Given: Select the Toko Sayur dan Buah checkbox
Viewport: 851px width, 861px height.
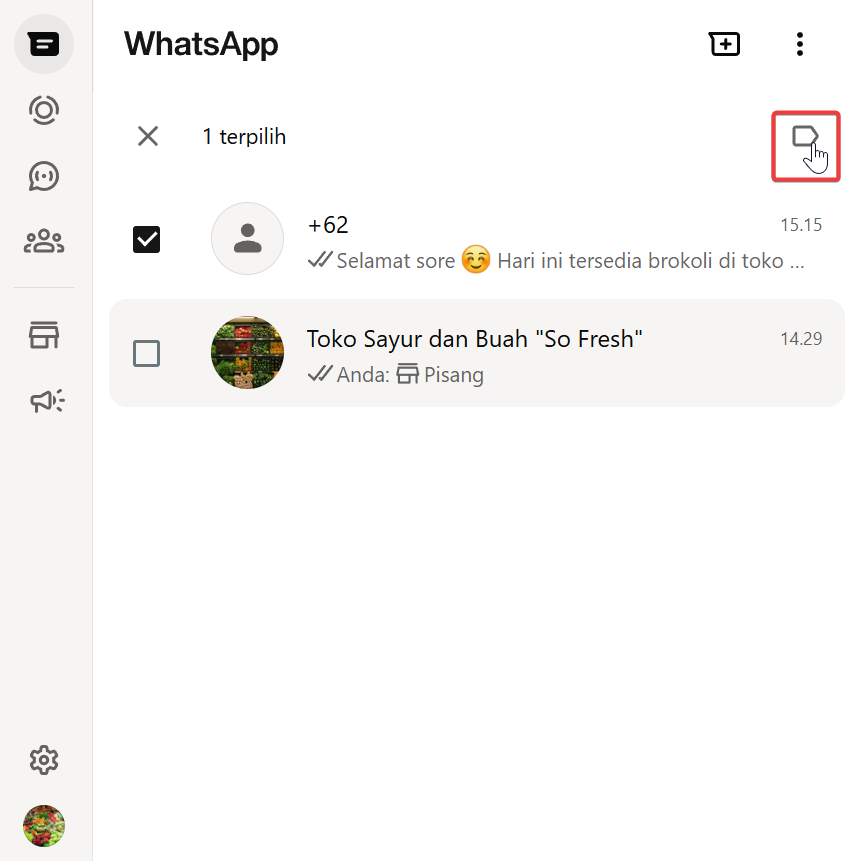Looking at the screenshot, I should point(147,353).
